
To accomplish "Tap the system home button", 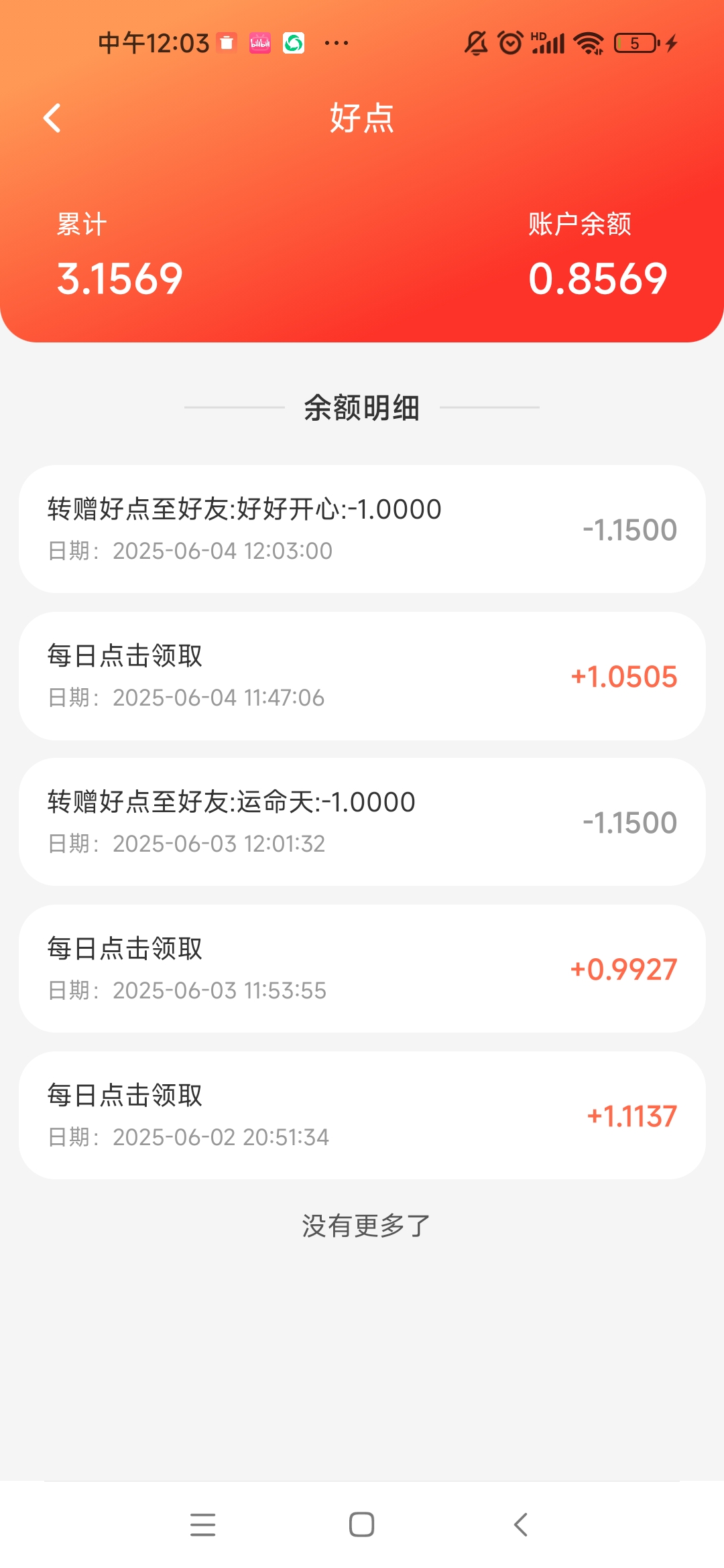I will (361, 1524).
